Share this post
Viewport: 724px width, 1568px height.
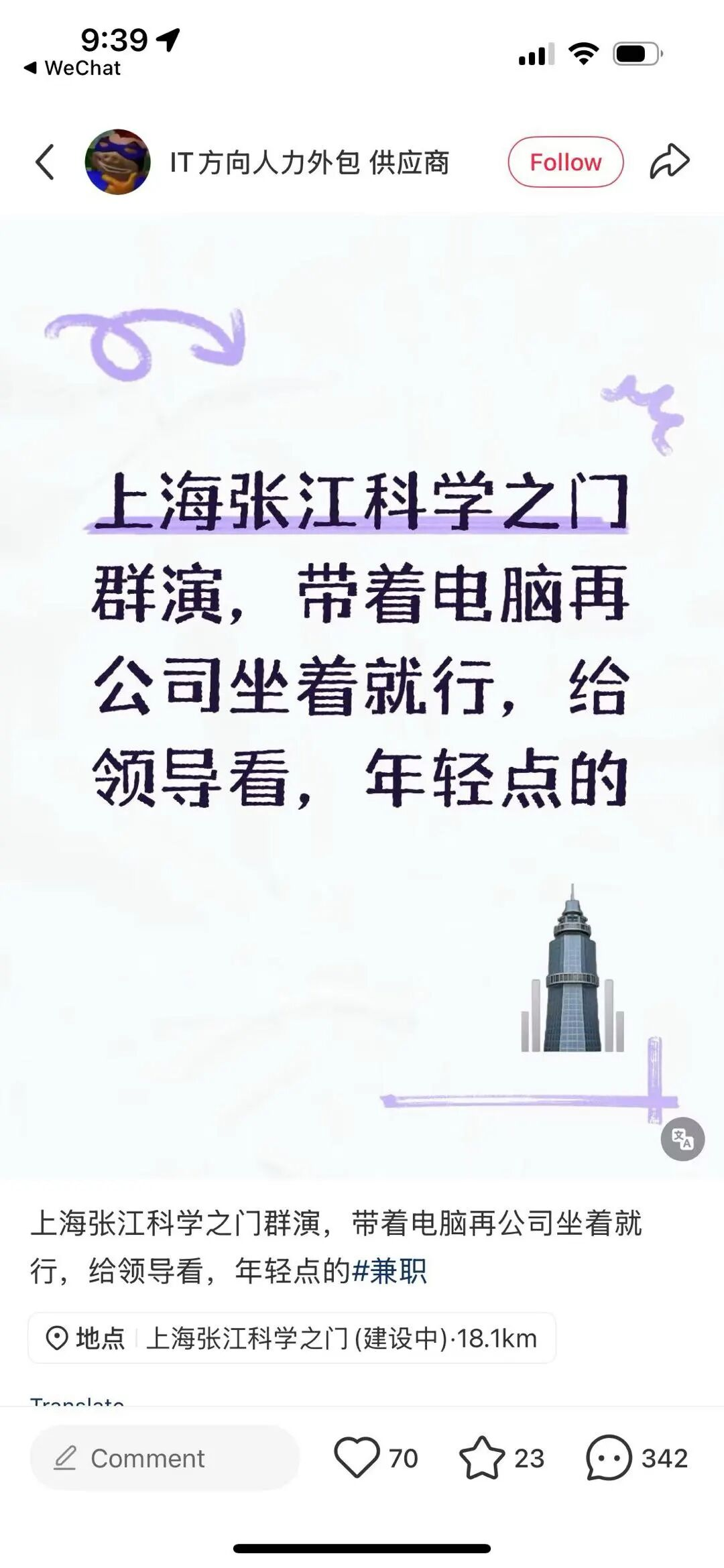pyautogui.click(x=669, y=162)
